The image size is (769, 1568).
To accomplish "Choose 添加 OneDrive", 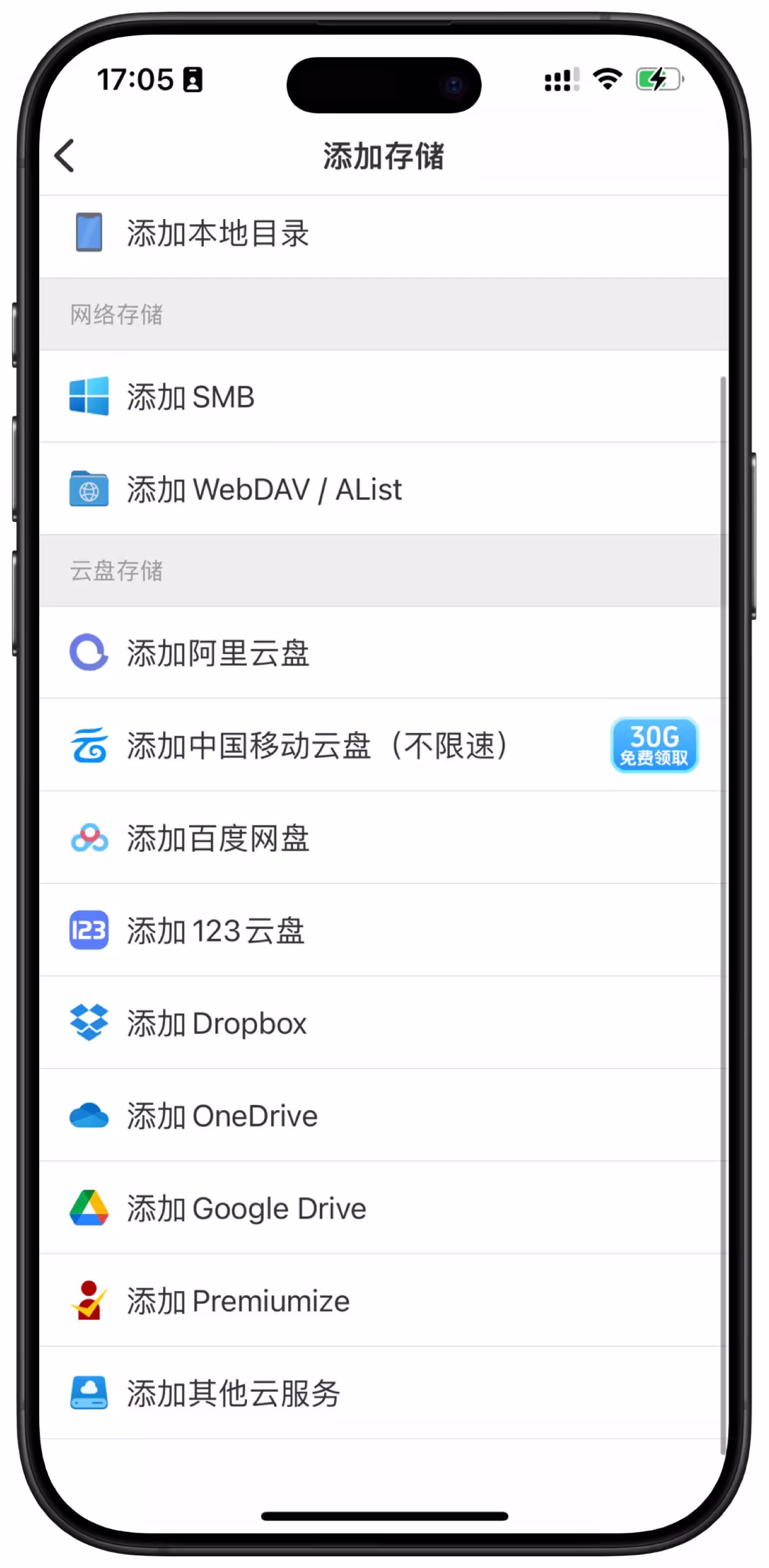I will coord(222,1115).
